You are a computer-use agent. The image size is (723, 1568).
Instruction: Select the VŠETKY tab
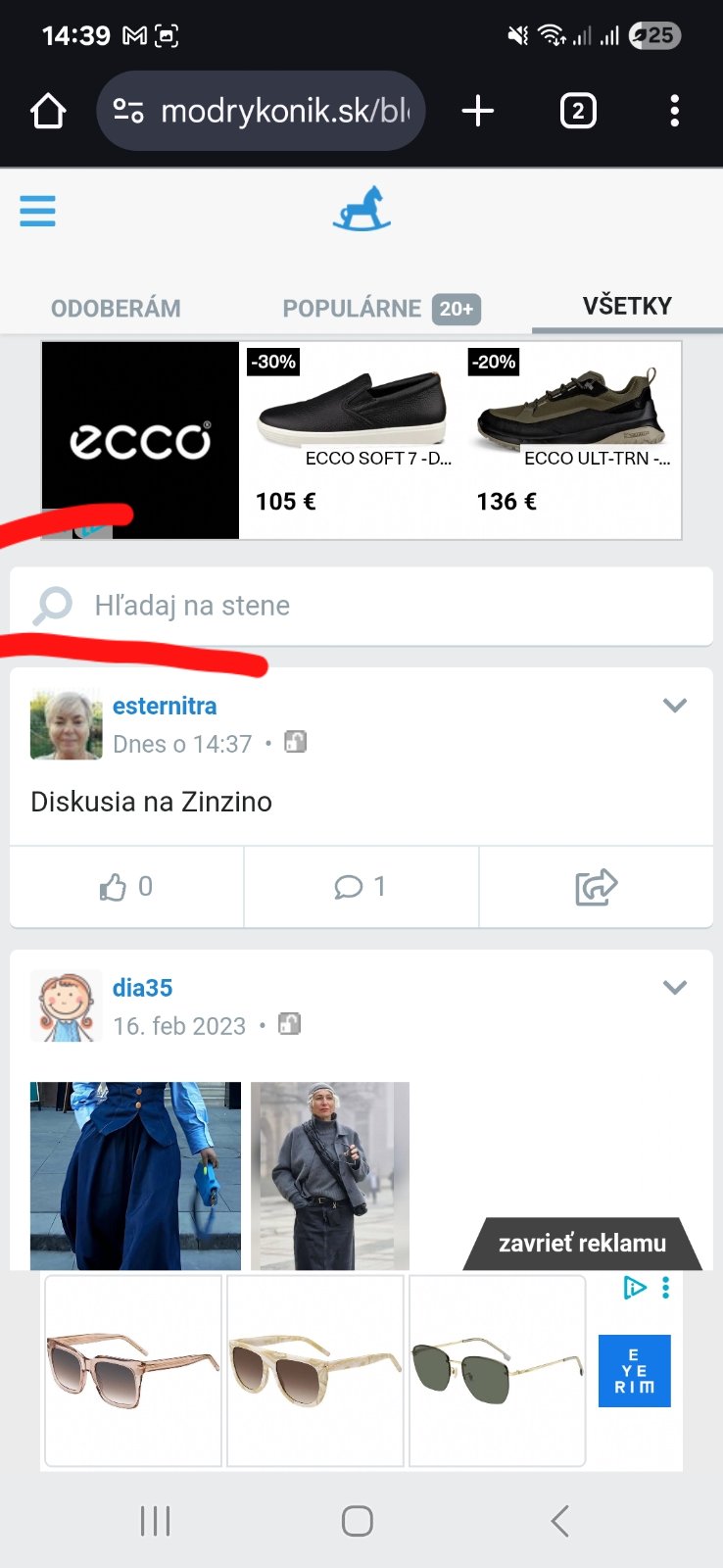click(x=627, y=306)
